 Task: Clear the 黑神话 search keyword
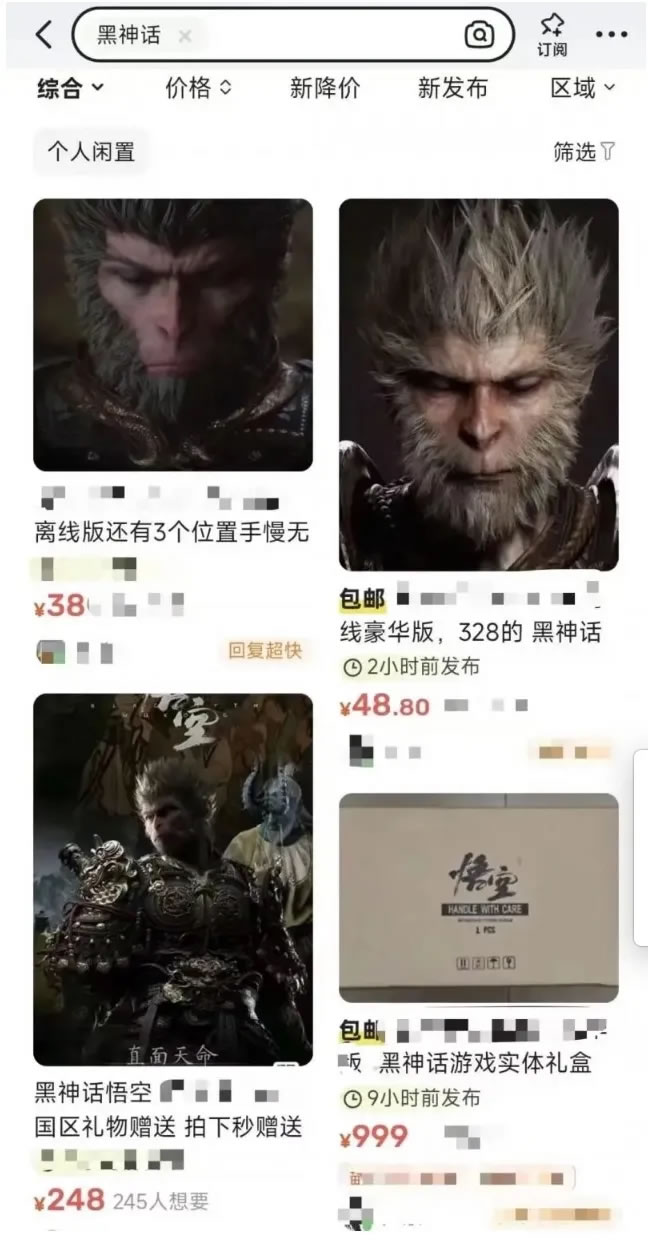click(x=184, y=36)
